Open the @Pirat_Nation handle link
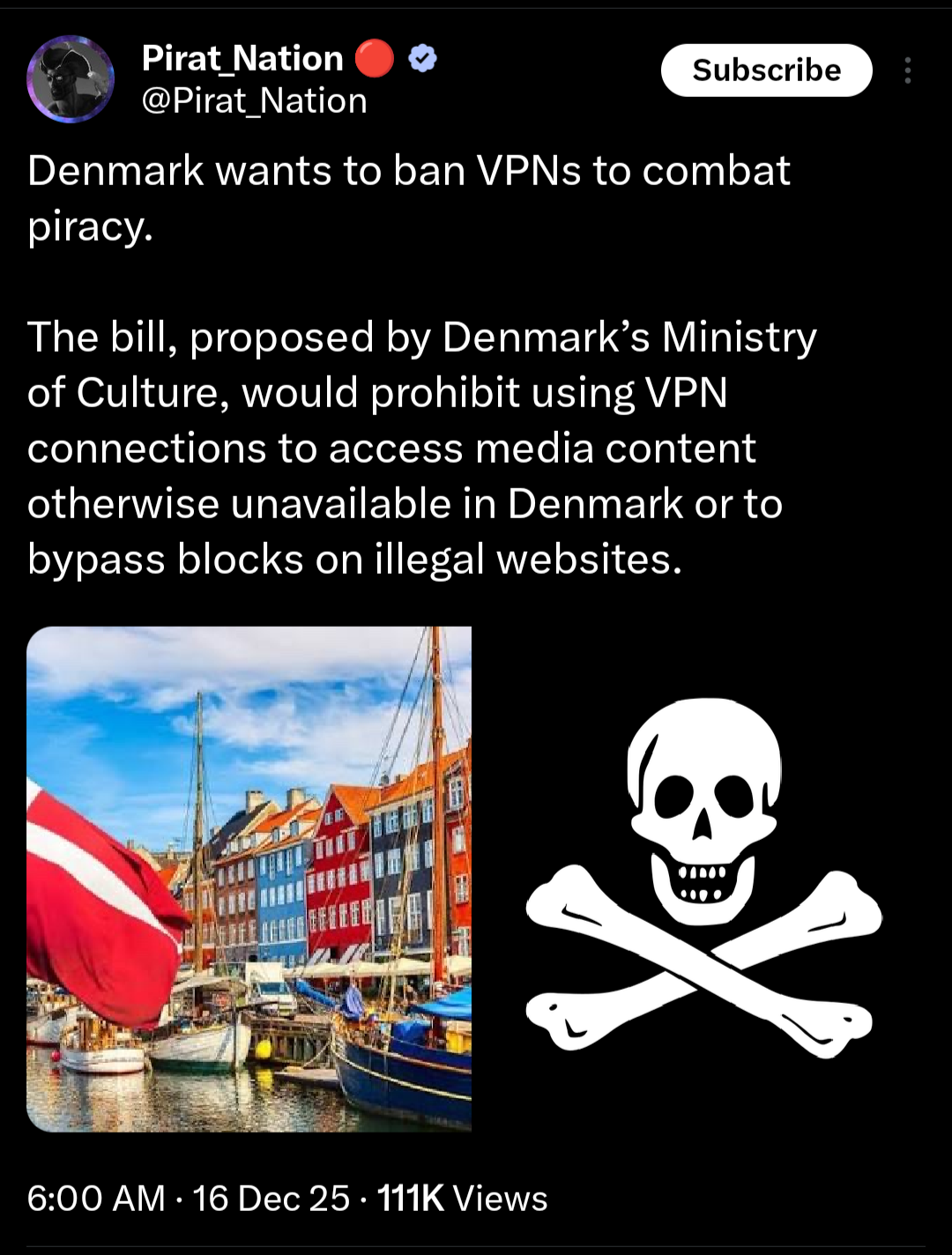 pos(254,101)
